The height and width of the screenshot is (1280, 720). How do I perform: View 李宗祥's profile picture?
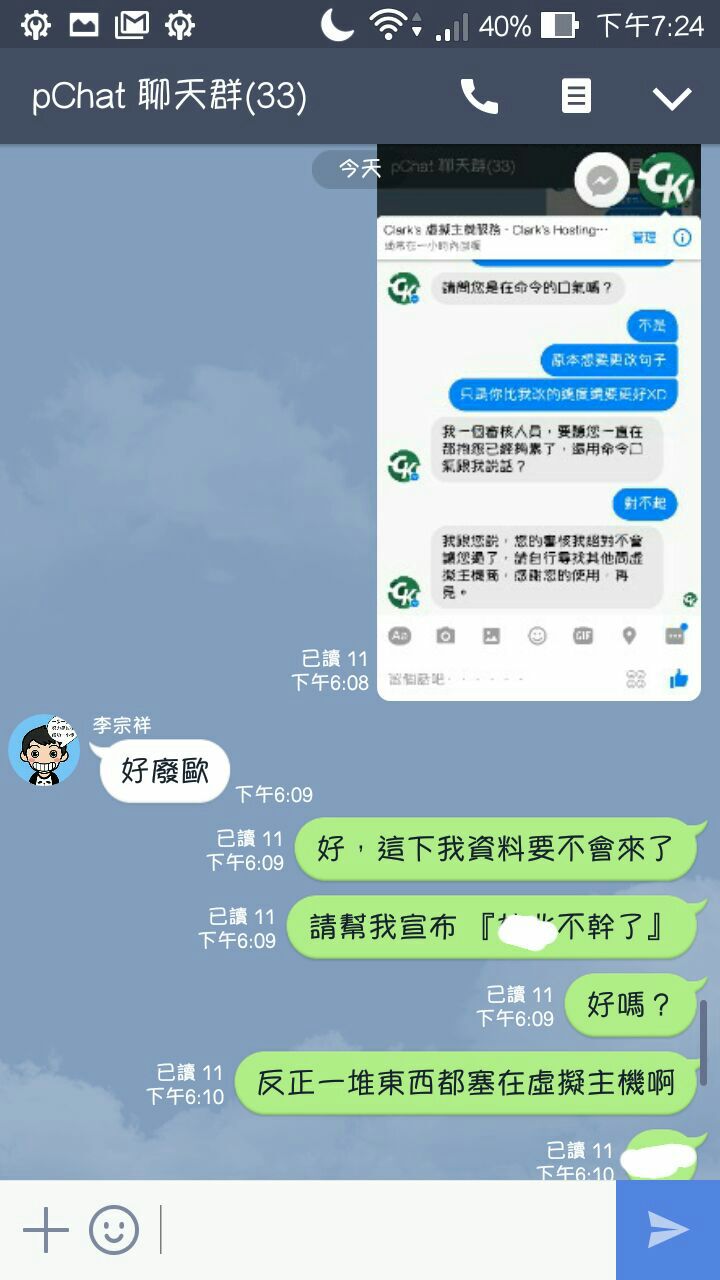(x=44, y=750)
